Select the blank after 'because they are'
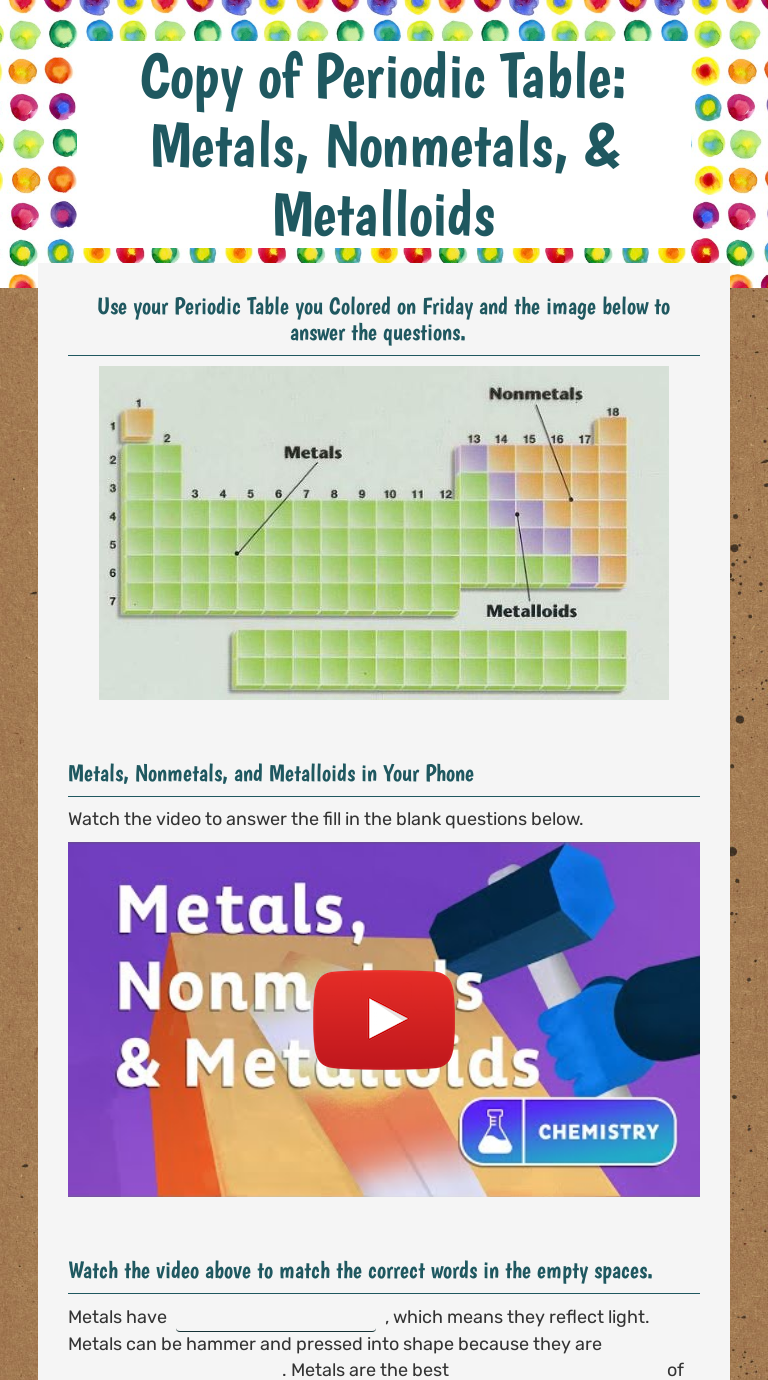The height and width of the screenshot is (1380, 768). click(x=174, y=1369)
